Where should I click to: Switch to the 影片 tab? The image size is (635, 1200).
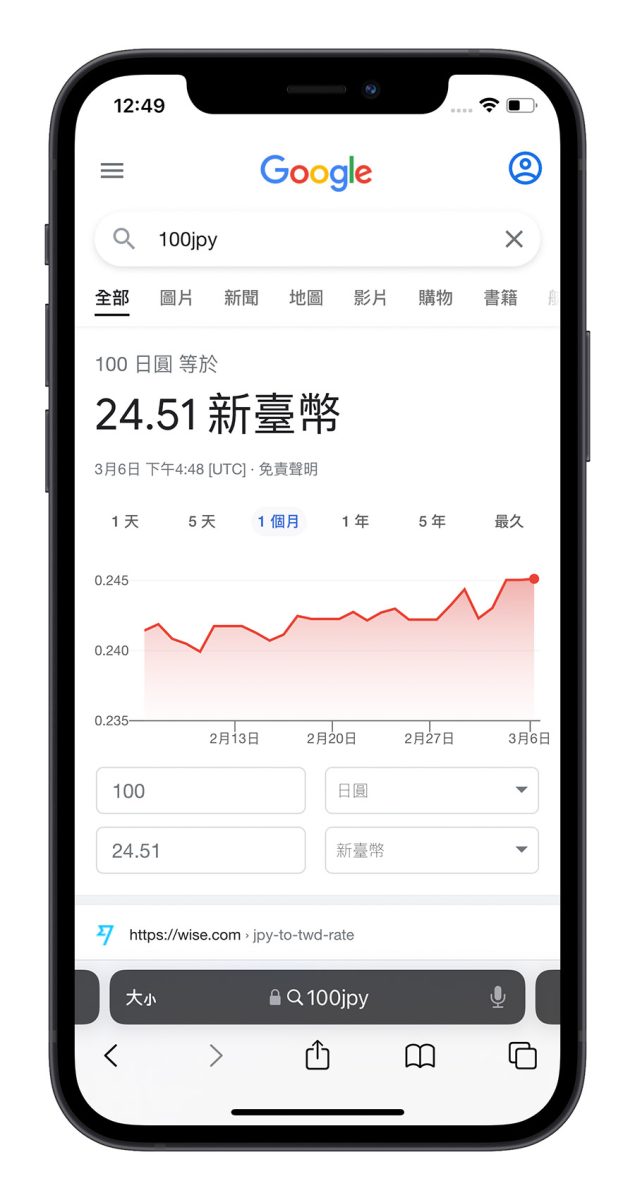[370, 298]
